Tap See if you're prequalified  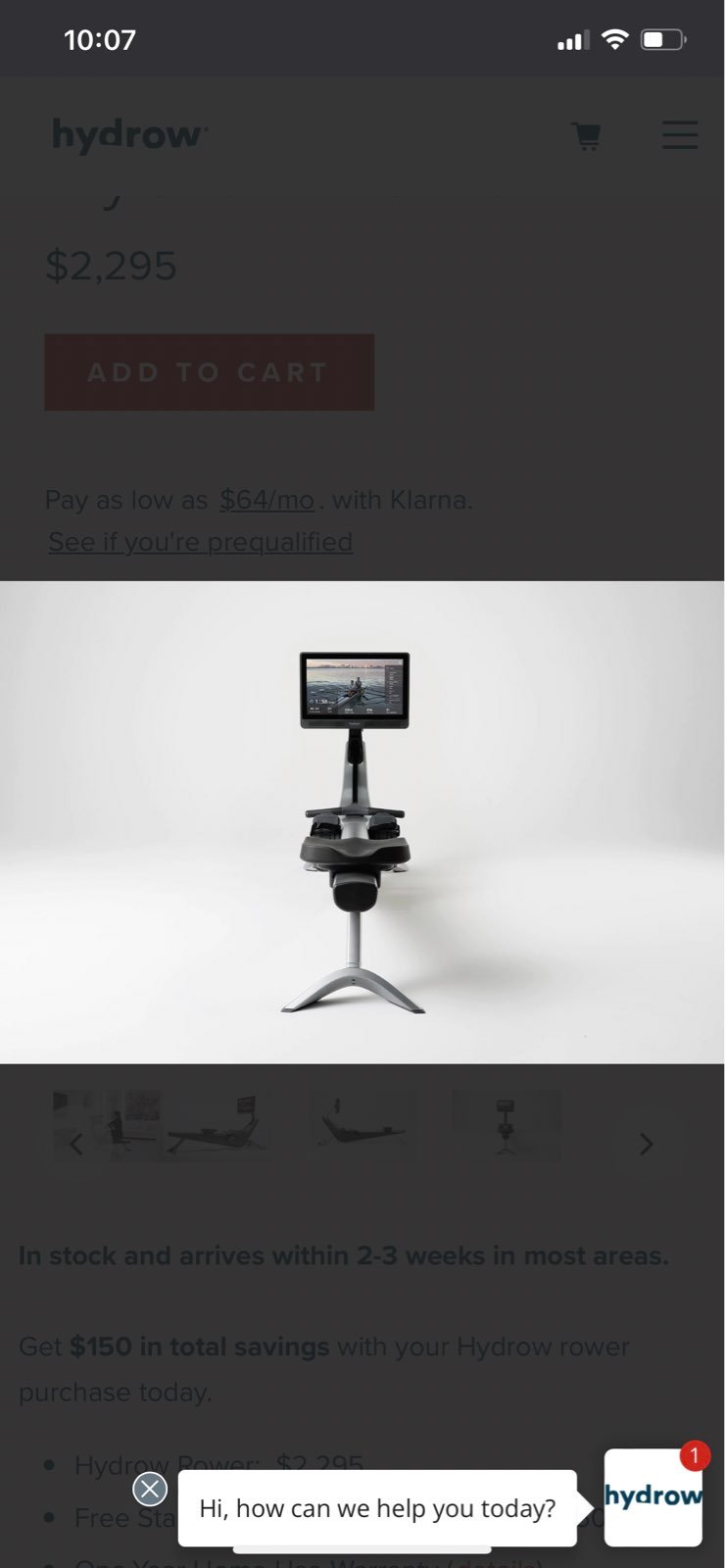(x=201, y=542)
